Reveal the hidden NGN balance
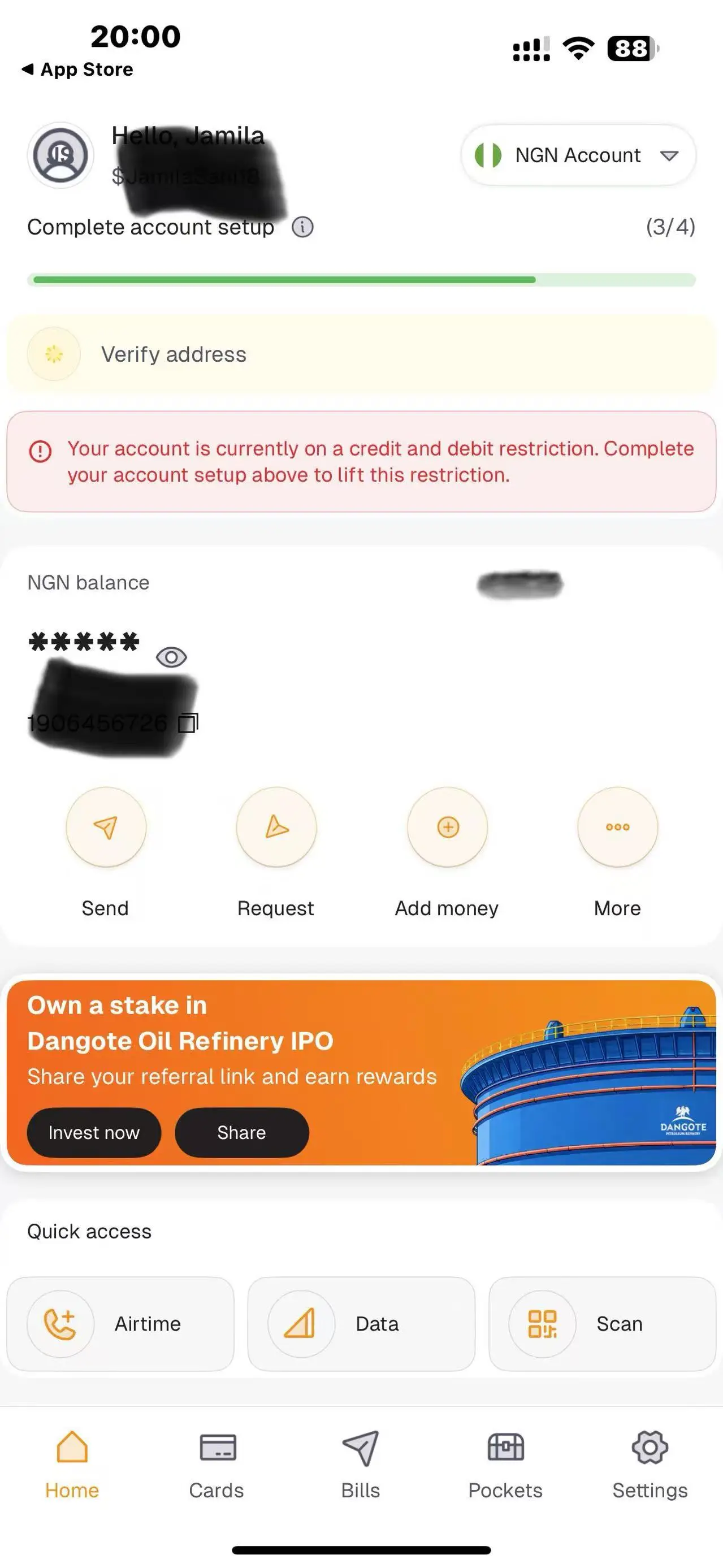723x1568 pixels. click(x=171, y=657)
